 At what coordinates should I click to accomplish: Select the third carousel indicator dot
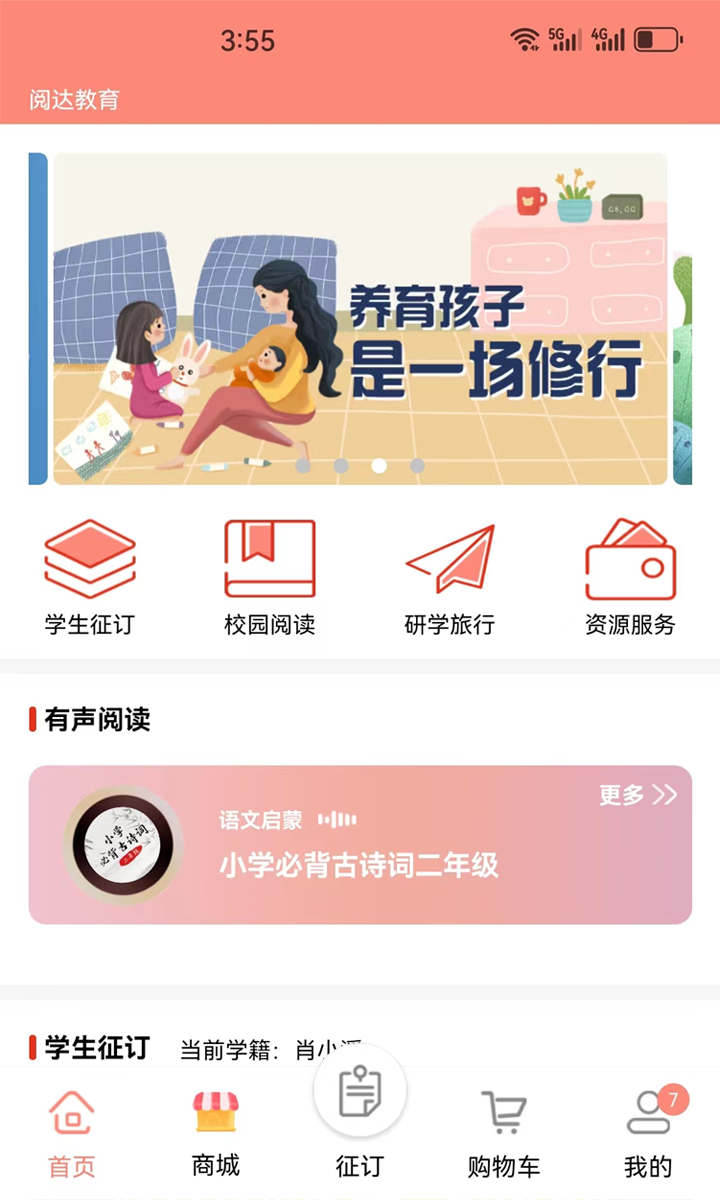[379, 465]
